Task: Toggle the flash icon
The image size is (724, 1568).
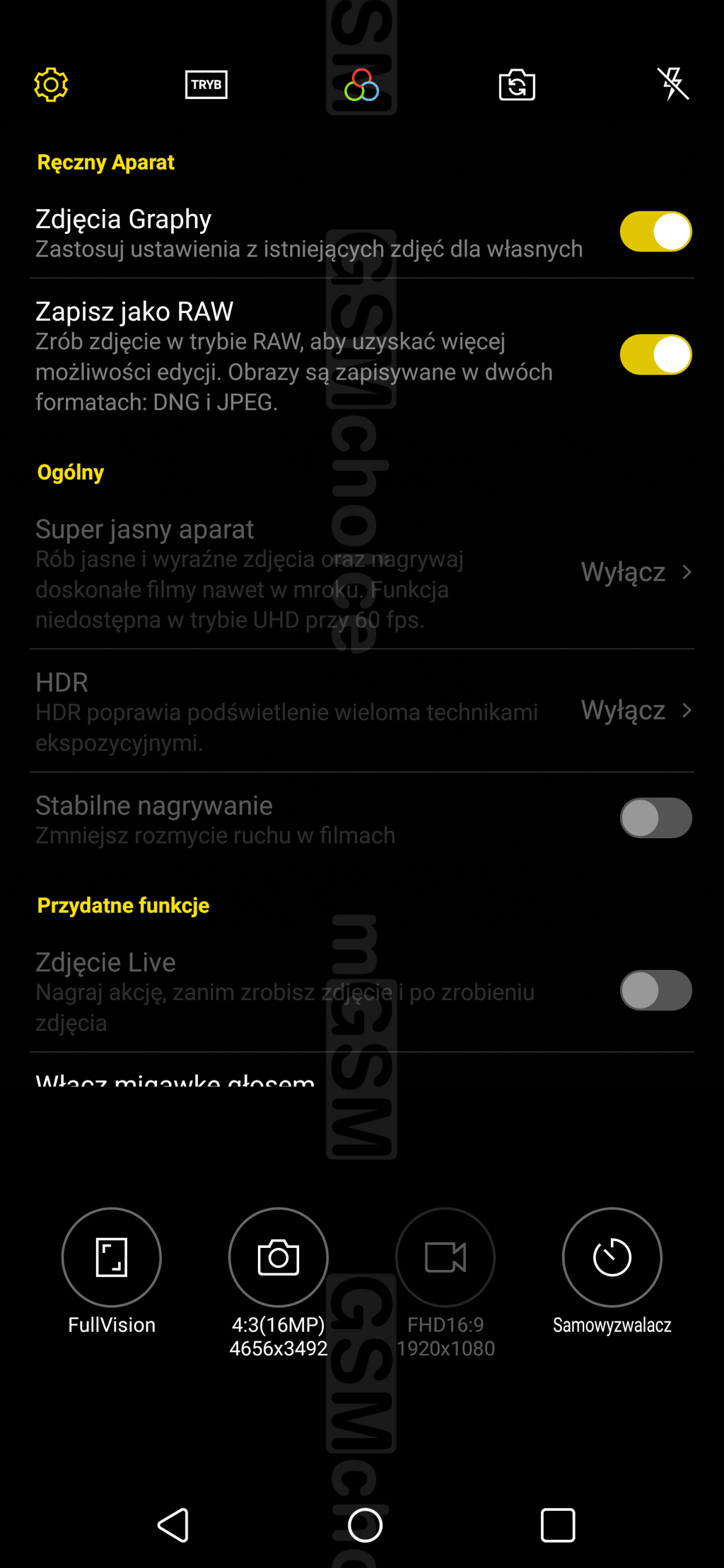Action: click(x=672, y=84)
